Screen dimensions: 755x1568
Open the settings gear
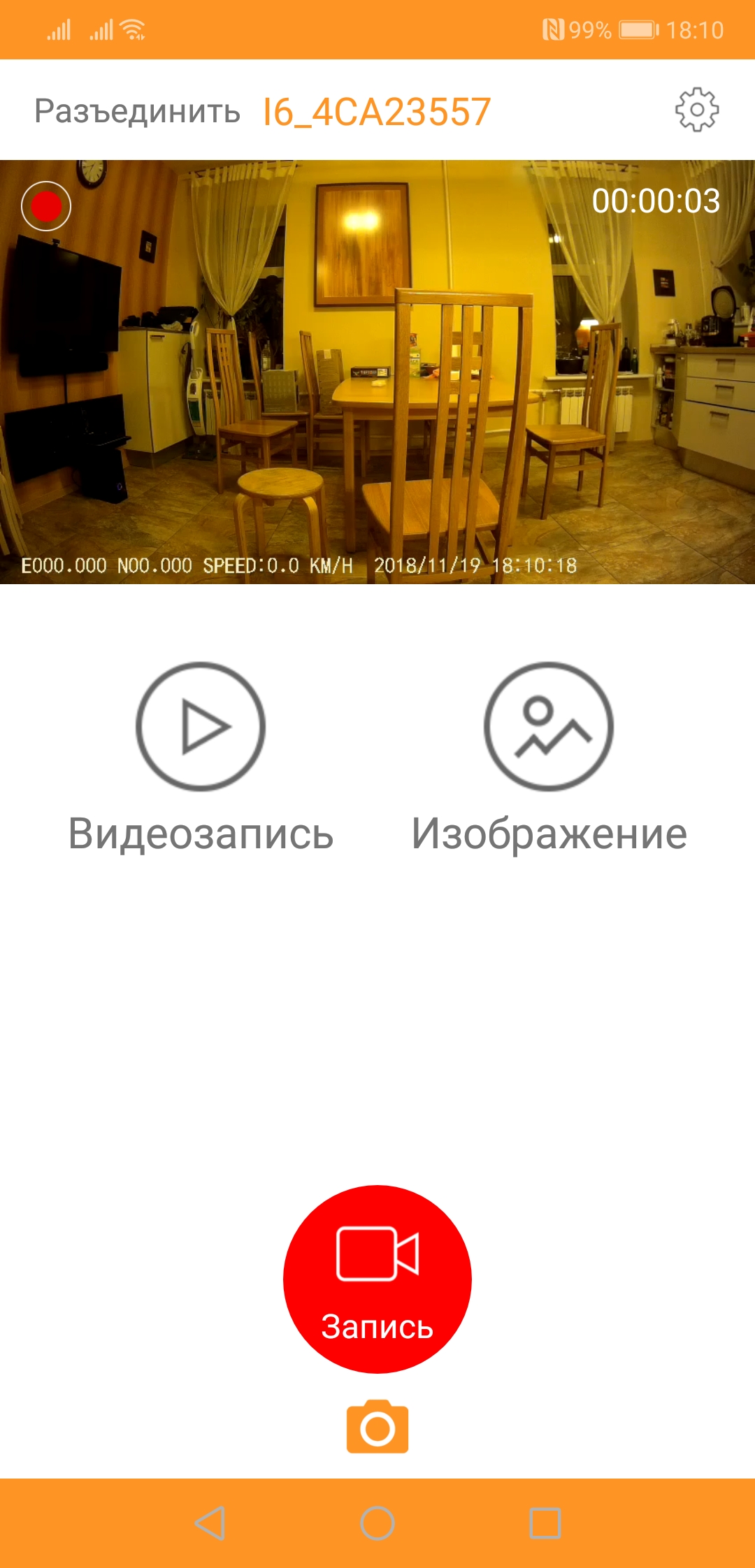[696, 110]
